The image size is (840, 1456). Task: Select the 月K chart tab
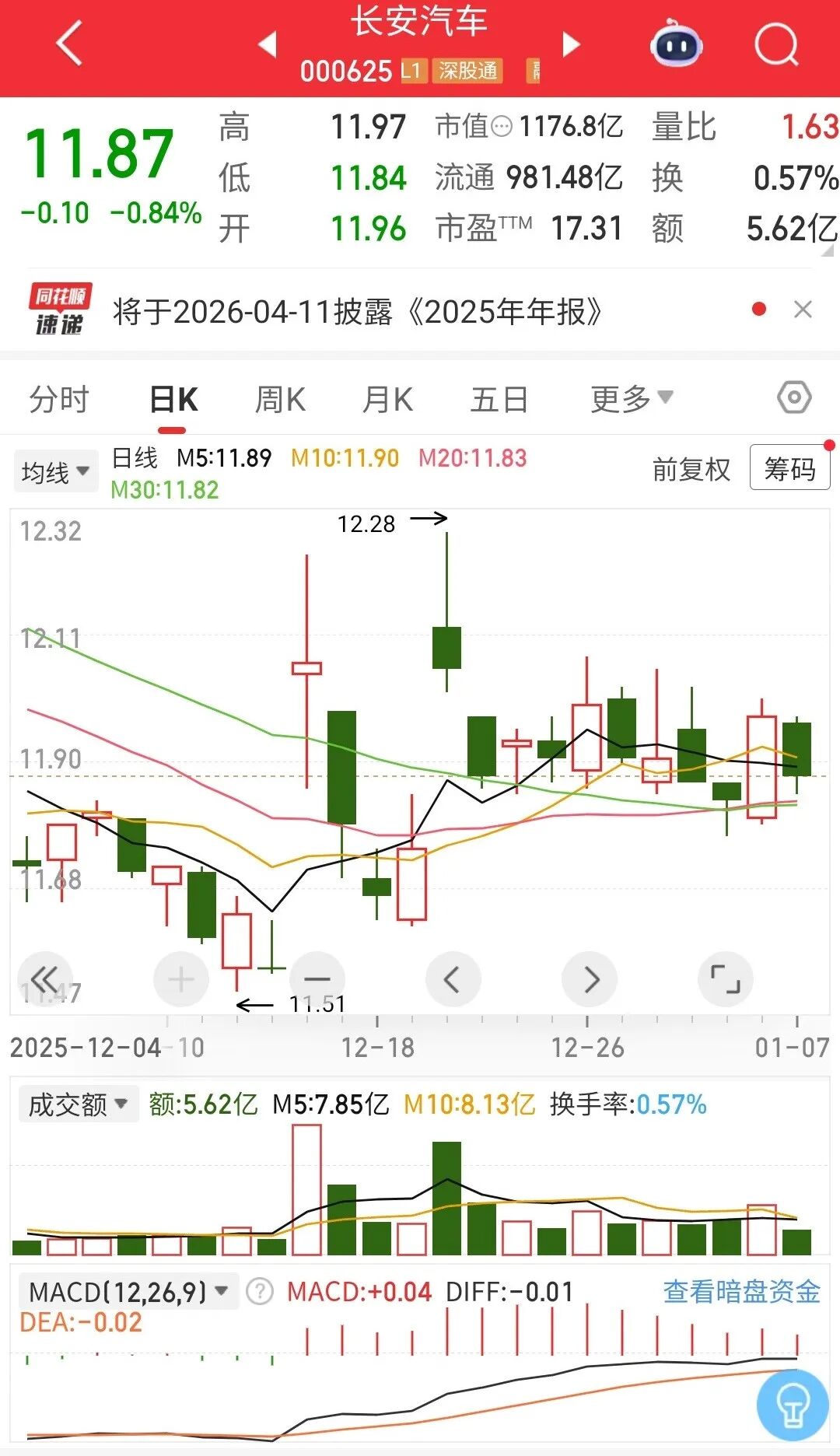(x=387, y=400)
